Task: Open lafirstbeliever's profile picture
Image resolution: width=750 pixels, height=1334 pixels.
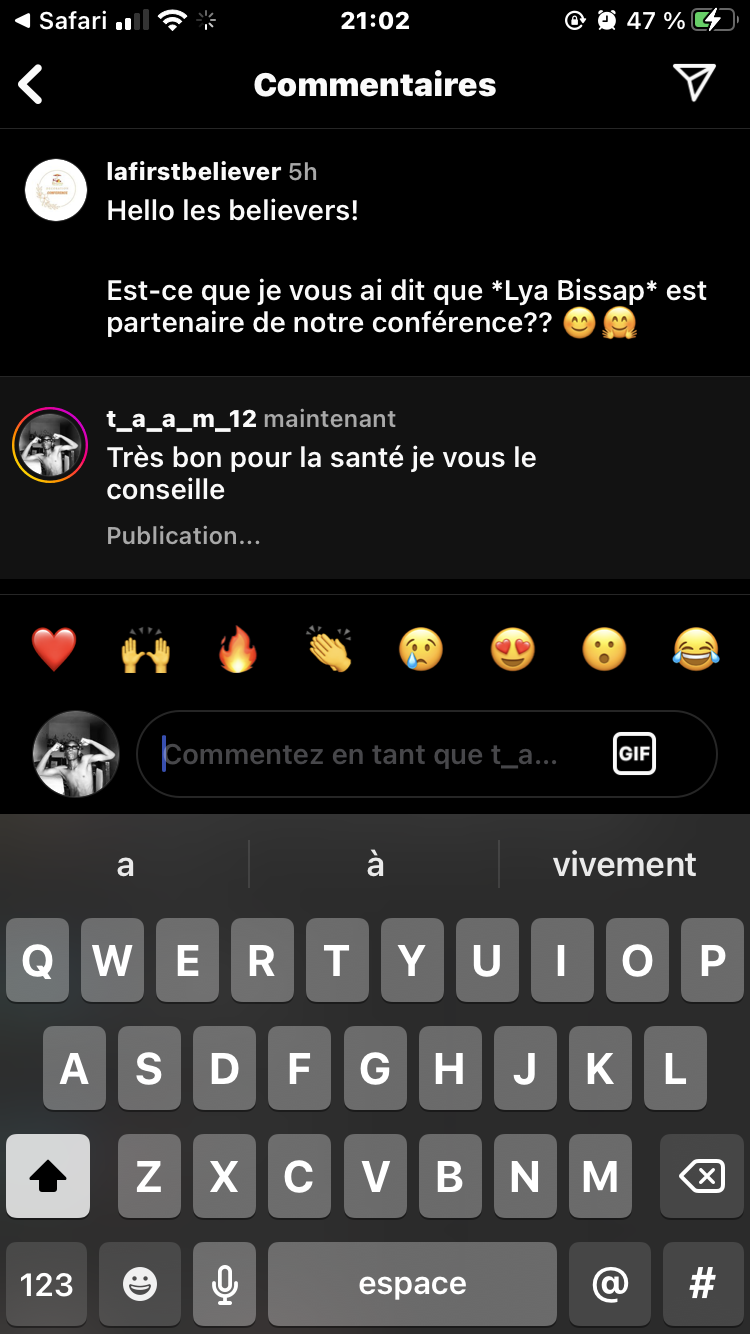Action: tap(56, 190)
